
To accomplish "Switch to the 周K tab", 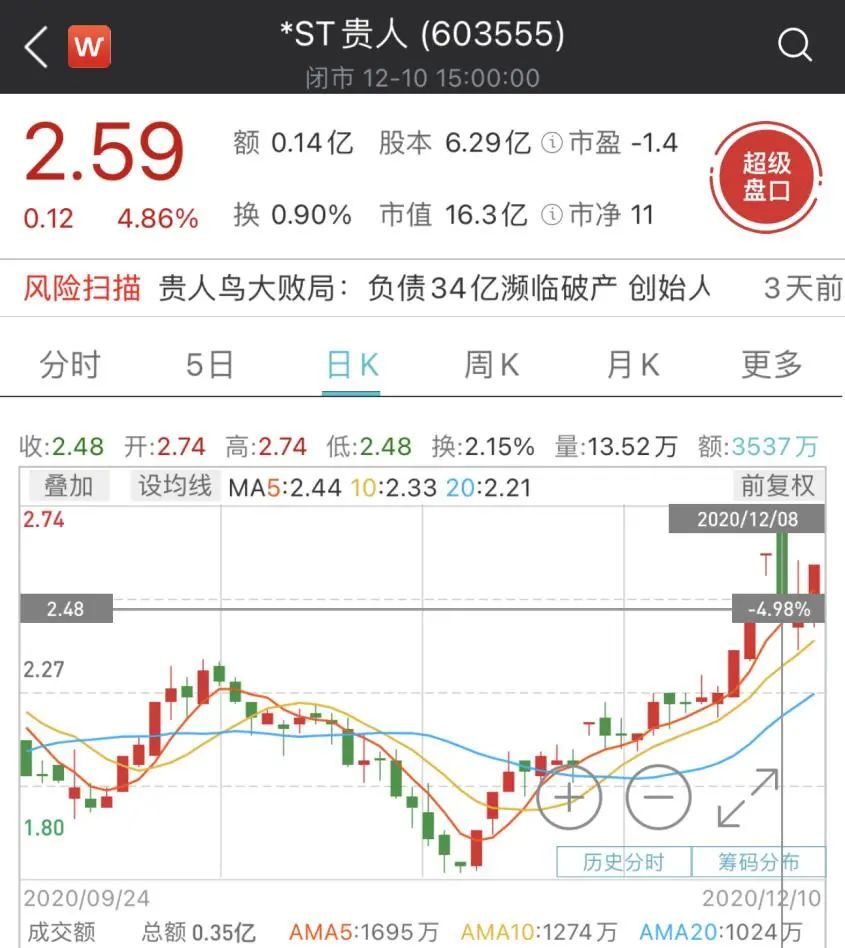I will tap(491, 365).
